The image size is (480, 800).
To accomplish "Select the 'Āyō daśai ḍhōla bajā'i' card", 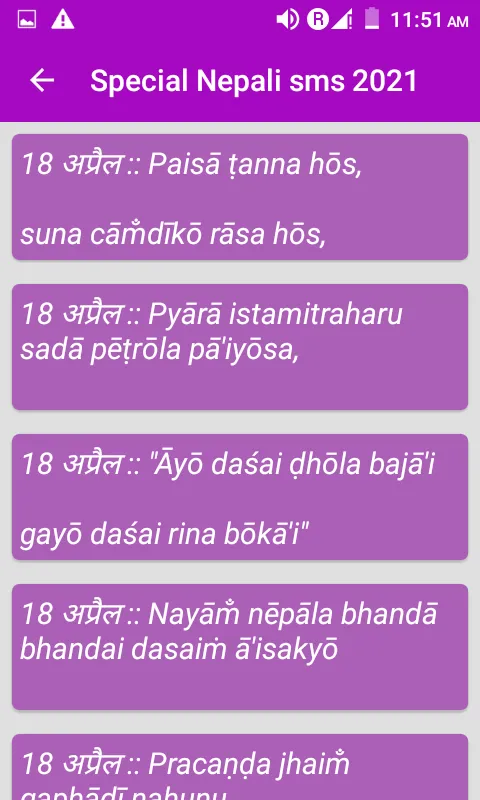I will tap(240, 497).
